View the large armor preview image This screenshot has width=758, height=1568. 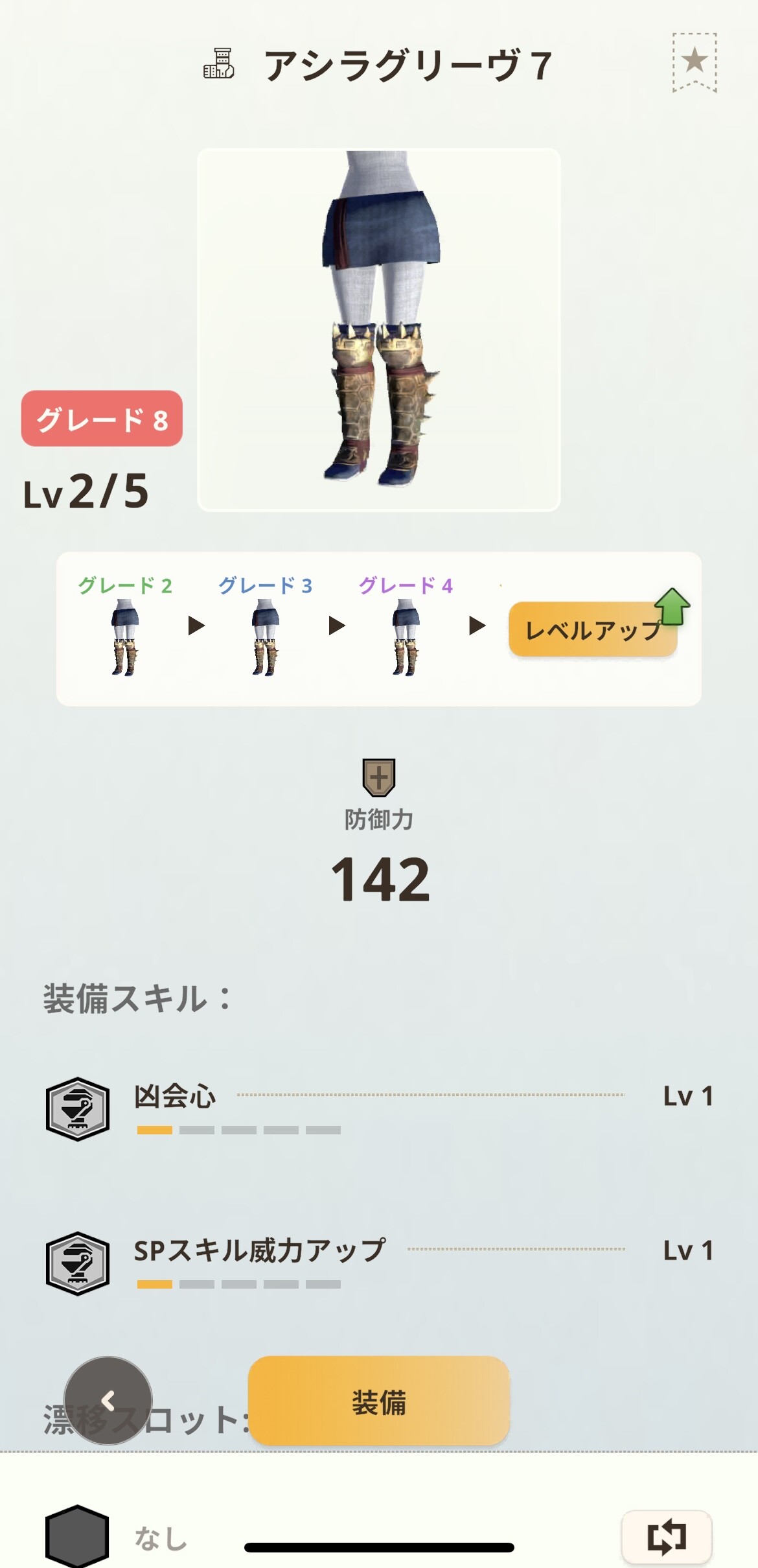tap(379, 330)
